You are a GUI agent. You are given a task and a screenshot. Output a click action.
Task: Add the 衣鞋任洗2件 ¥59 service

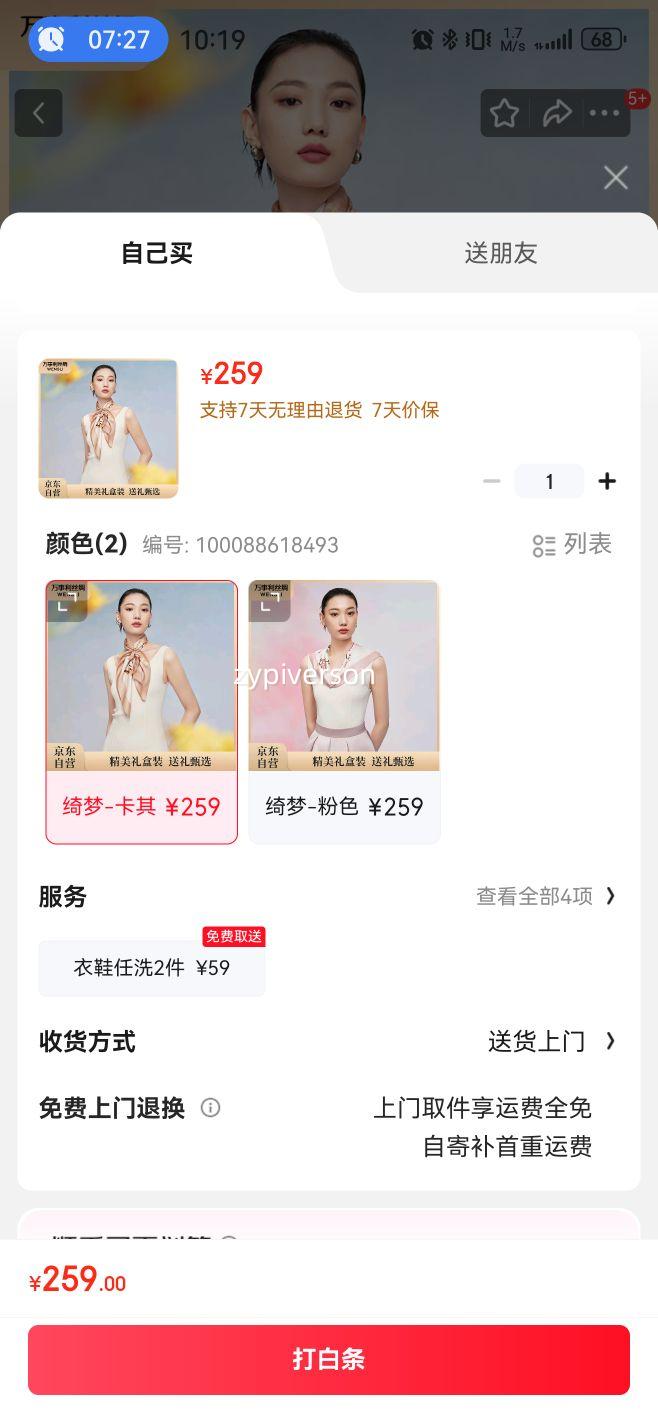pyautogui.click(x=152, y=967)
